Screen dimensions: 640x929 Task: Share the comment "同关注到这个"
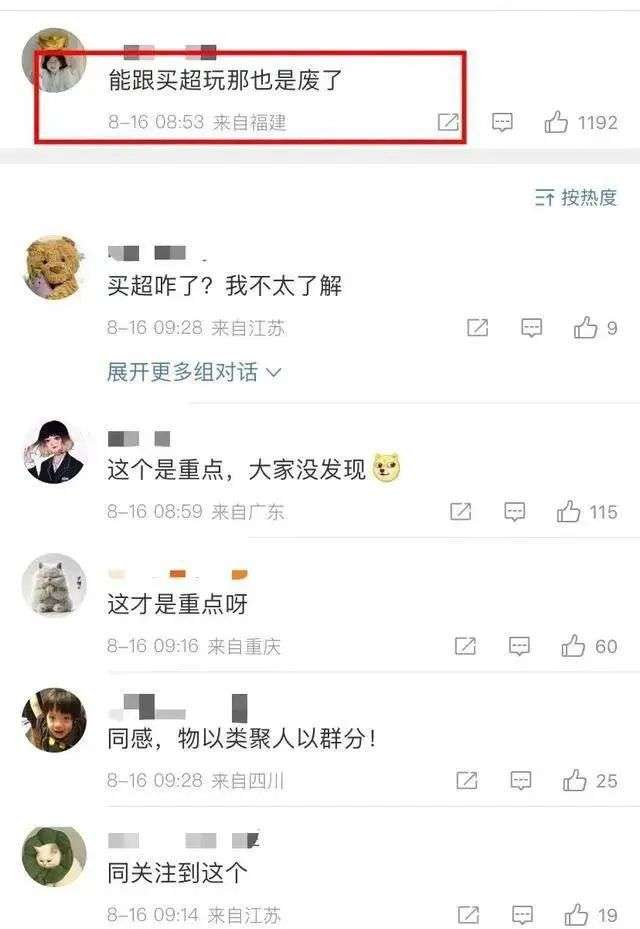click(x=468, y=914)
